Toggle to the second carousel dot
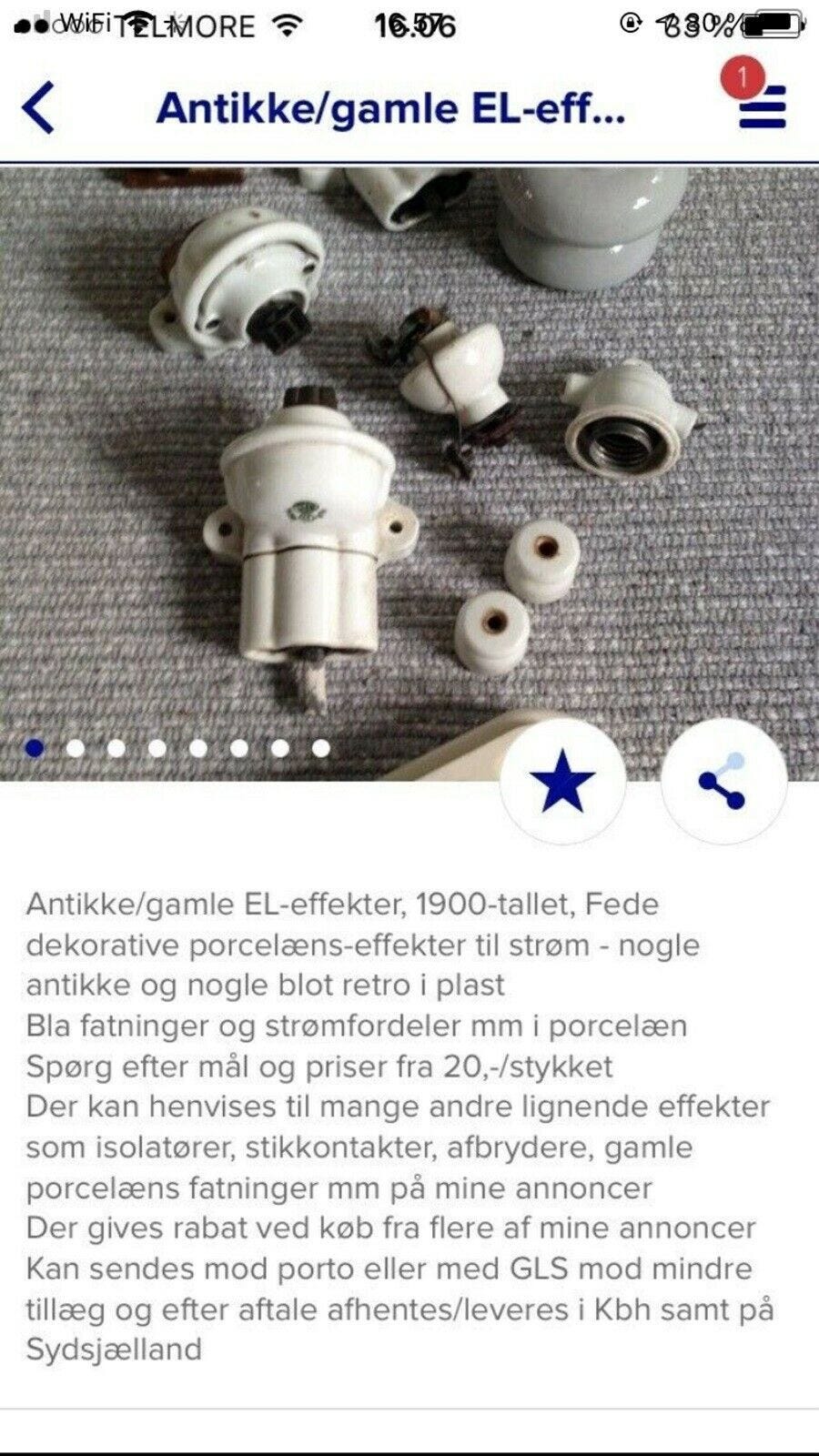This screenshot has height=1456, width=819. pyautogui.click(x=75, y=748)
